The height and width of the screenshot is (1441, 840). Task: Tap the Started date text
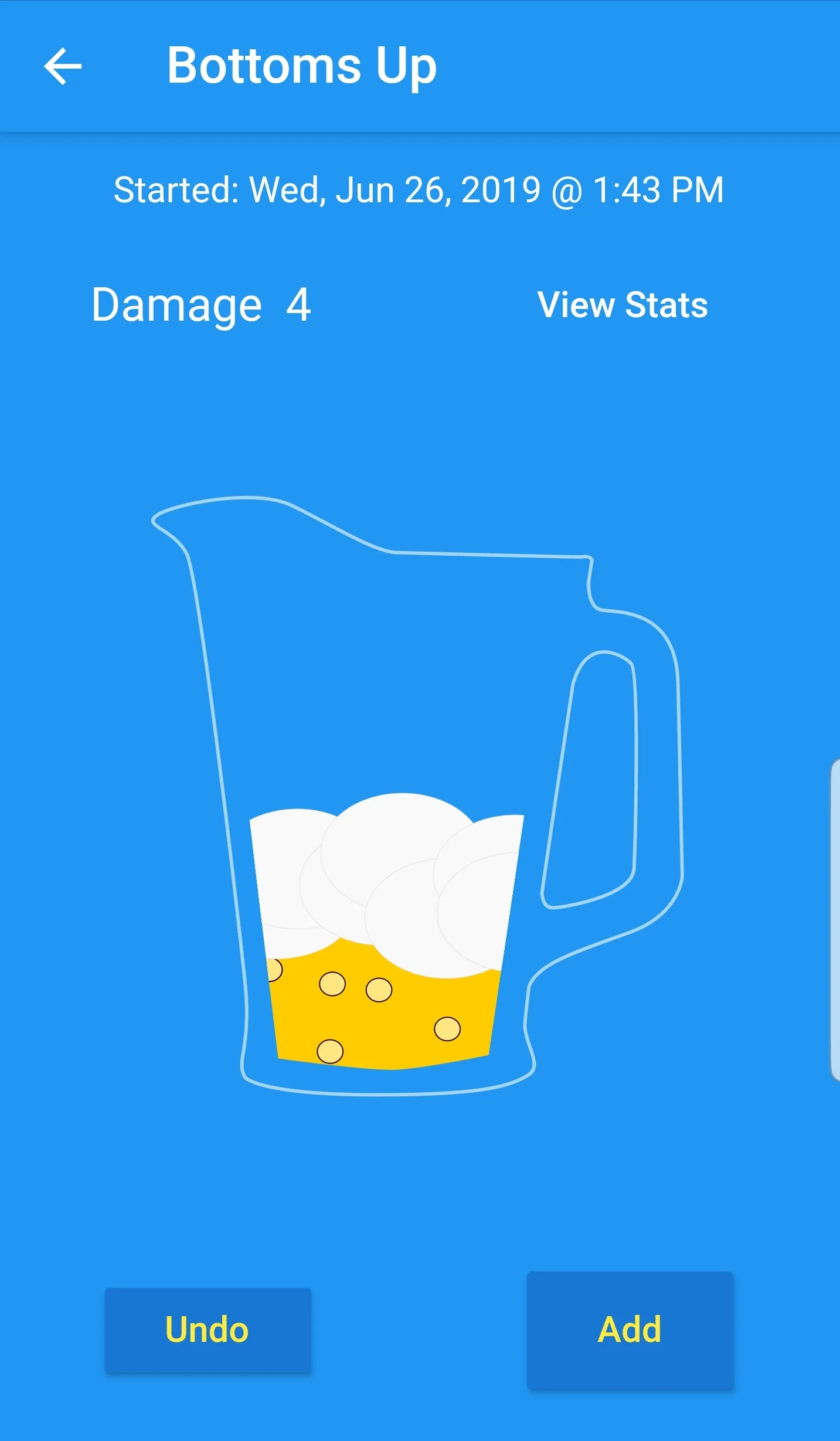tap(419, 188)
